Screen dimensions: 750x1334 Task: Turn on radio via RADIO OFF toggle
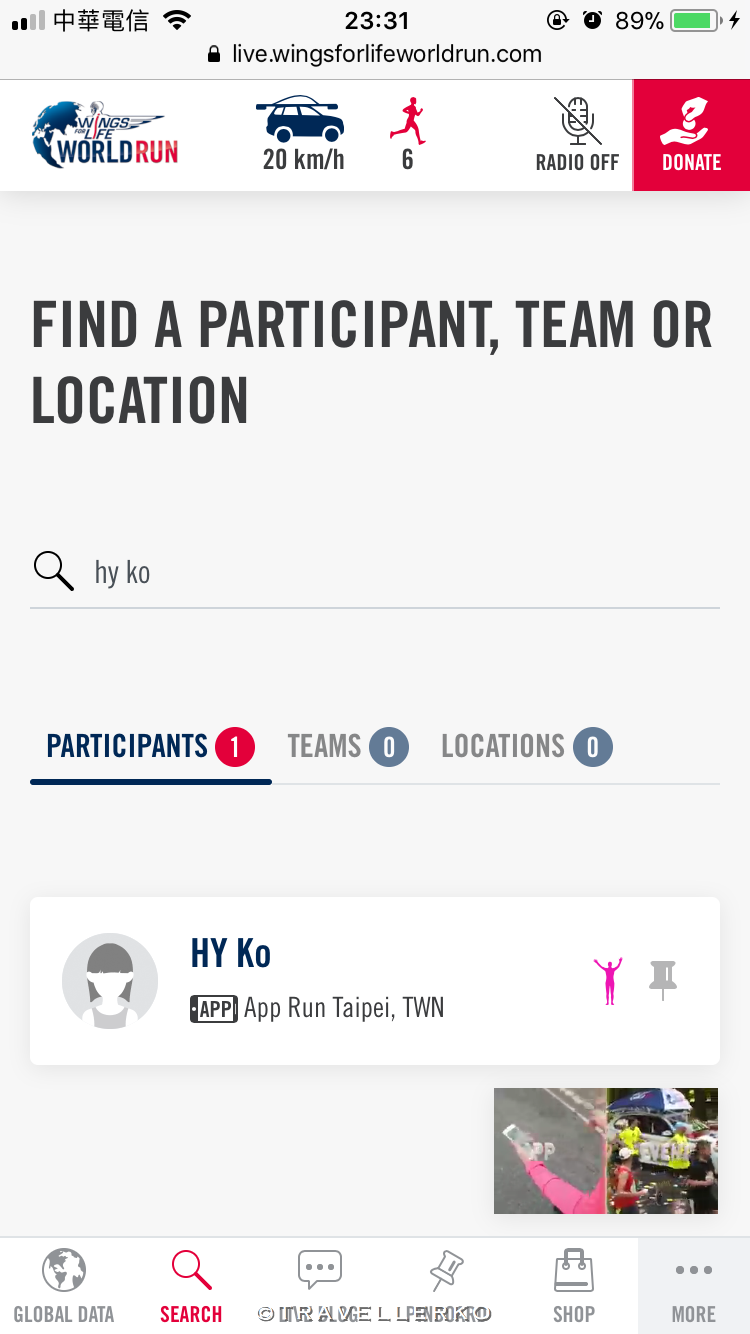point(576,135)
